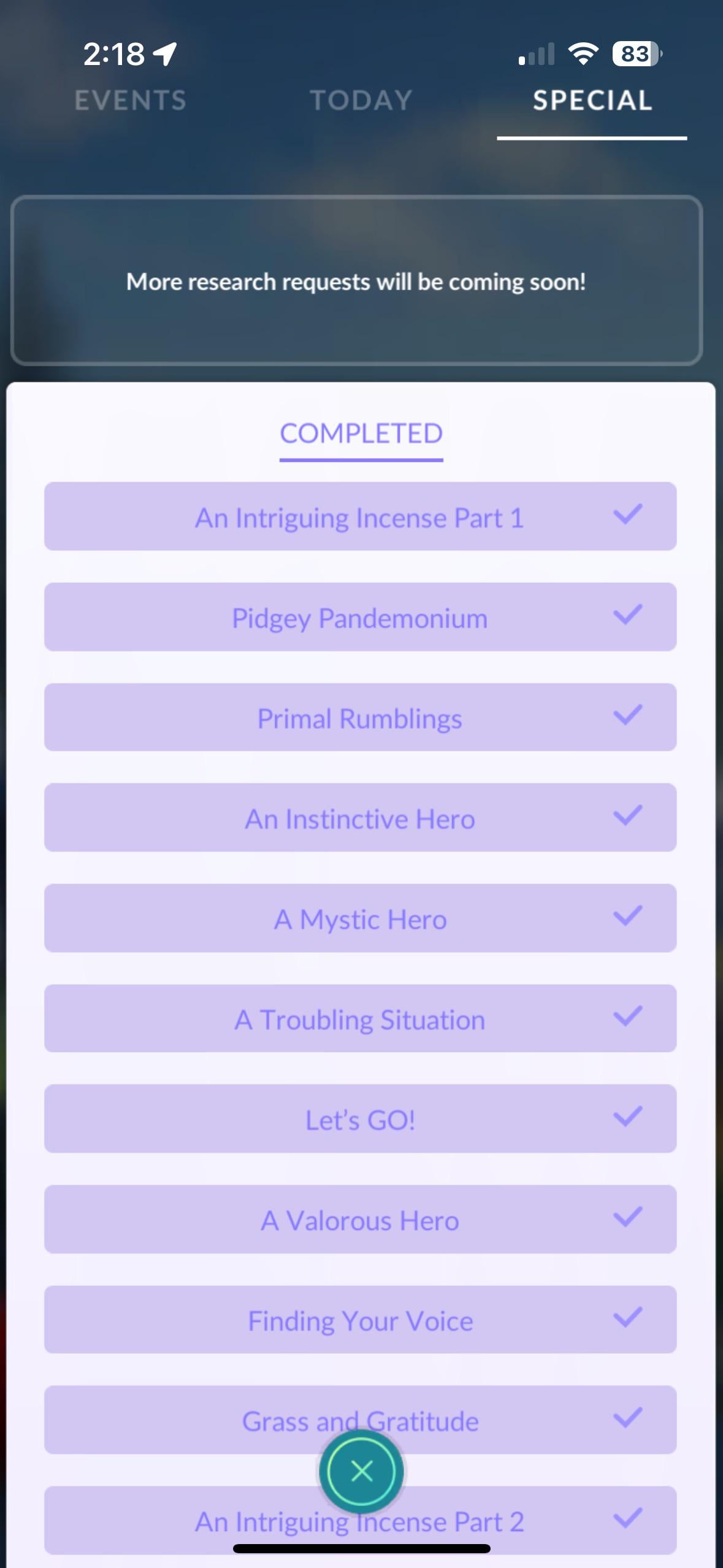Viewport: 723px width, 1568px height.
Task: View A Valorous Hero research
Action: point(360,1220)
